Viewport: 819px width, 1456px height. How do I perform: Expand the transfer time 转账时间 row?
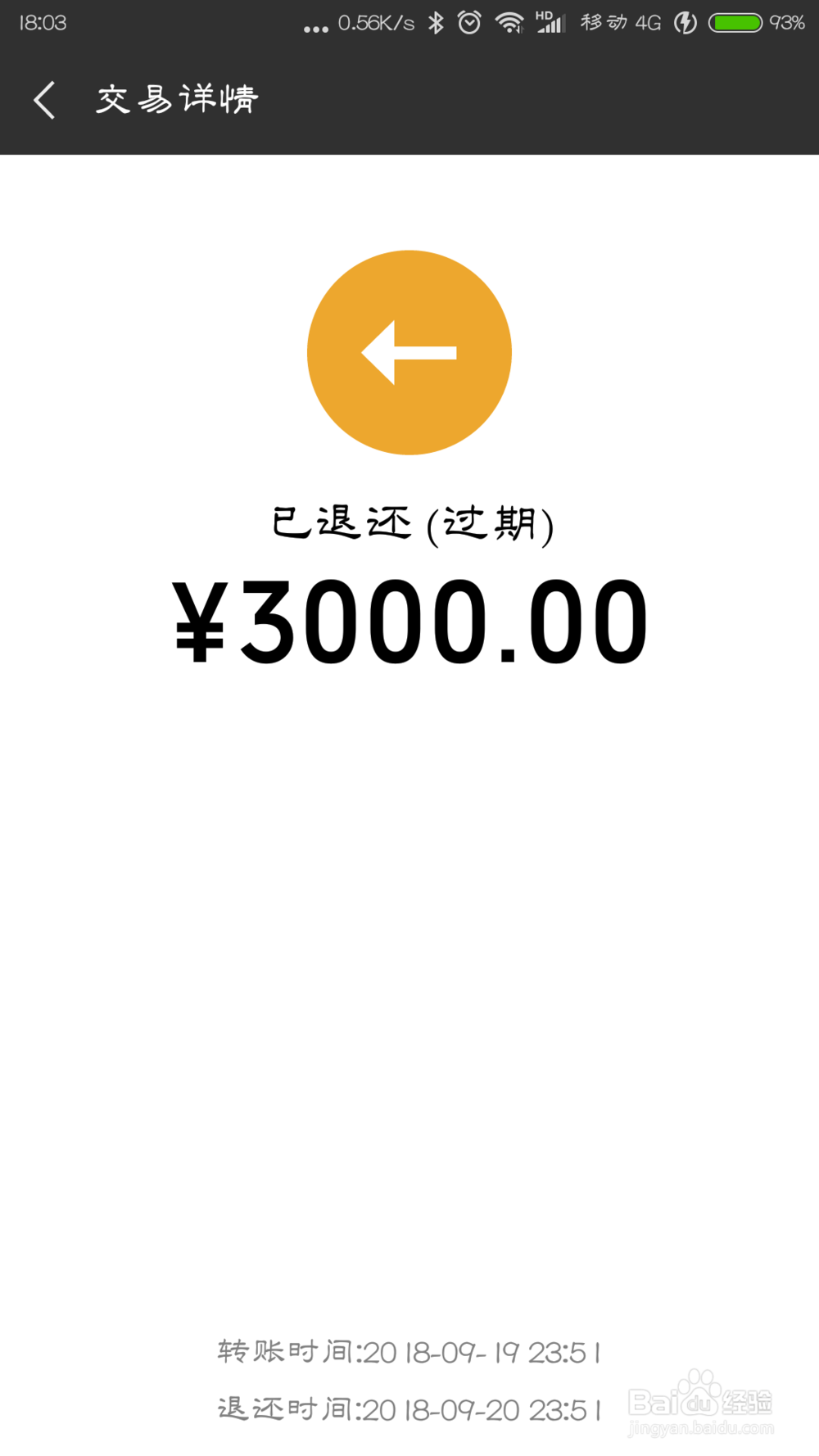[409, 1353]
